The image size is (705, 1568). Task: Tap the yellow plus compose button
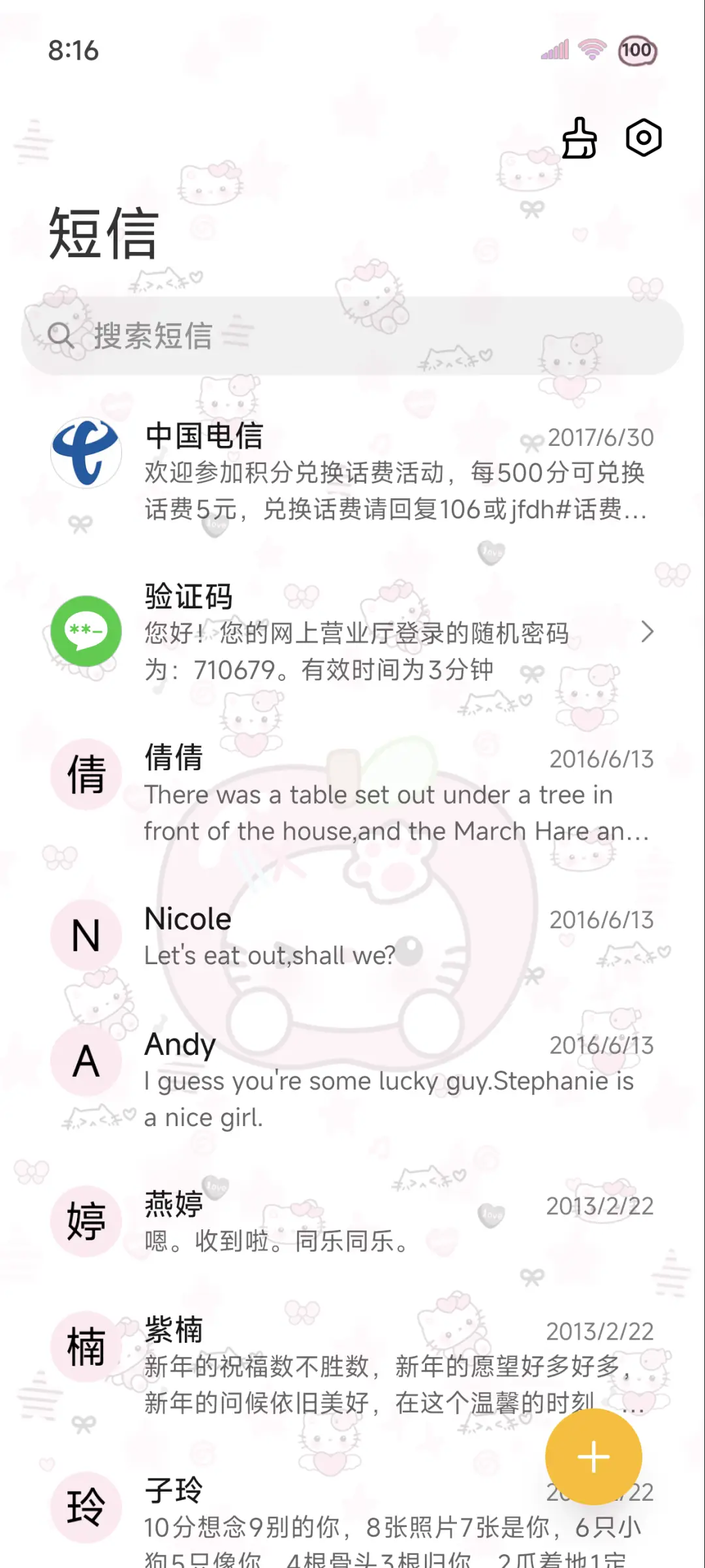pyautogui.click(x=593, y=1457)
